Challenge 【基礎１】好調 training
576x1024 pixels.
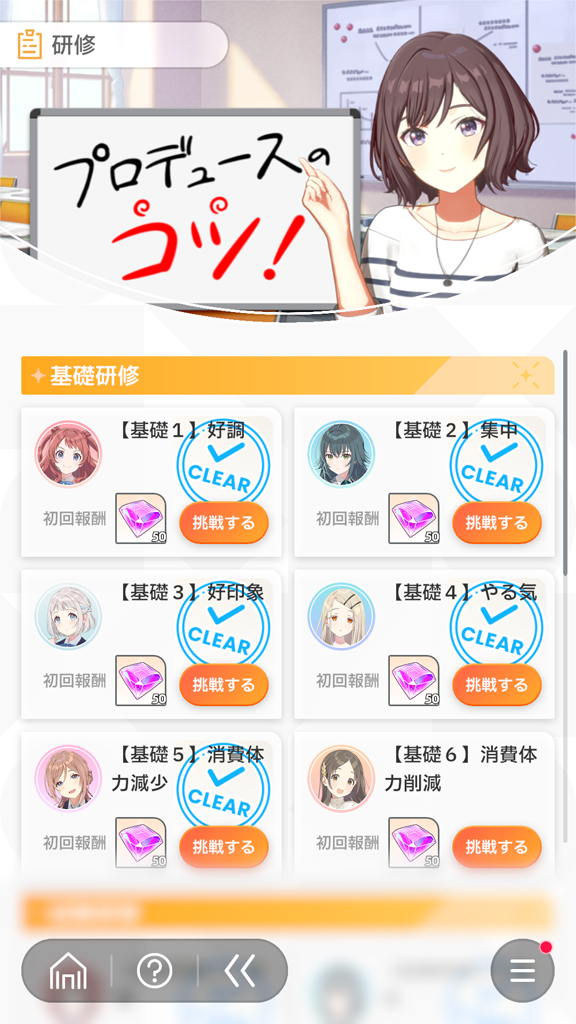[224, 523]
